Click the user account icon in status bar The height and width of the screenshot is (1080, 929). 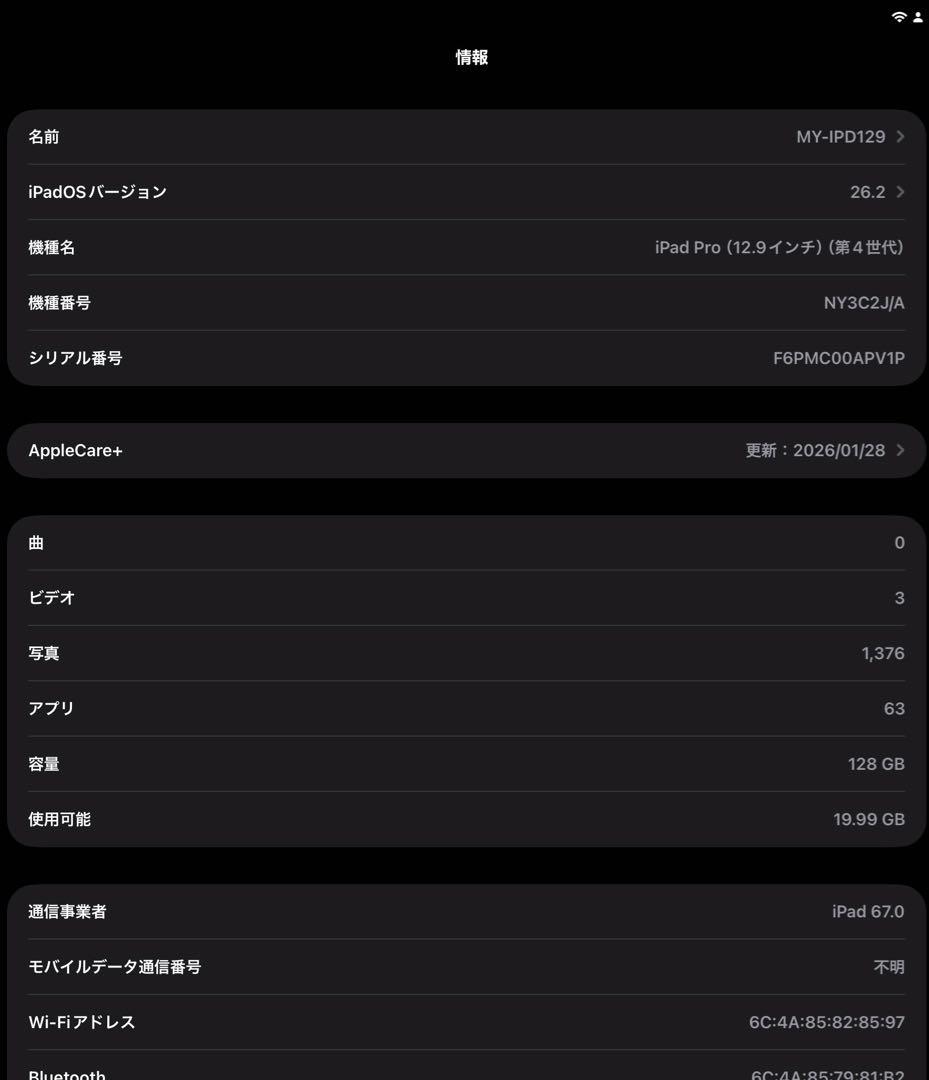(916, 16)
